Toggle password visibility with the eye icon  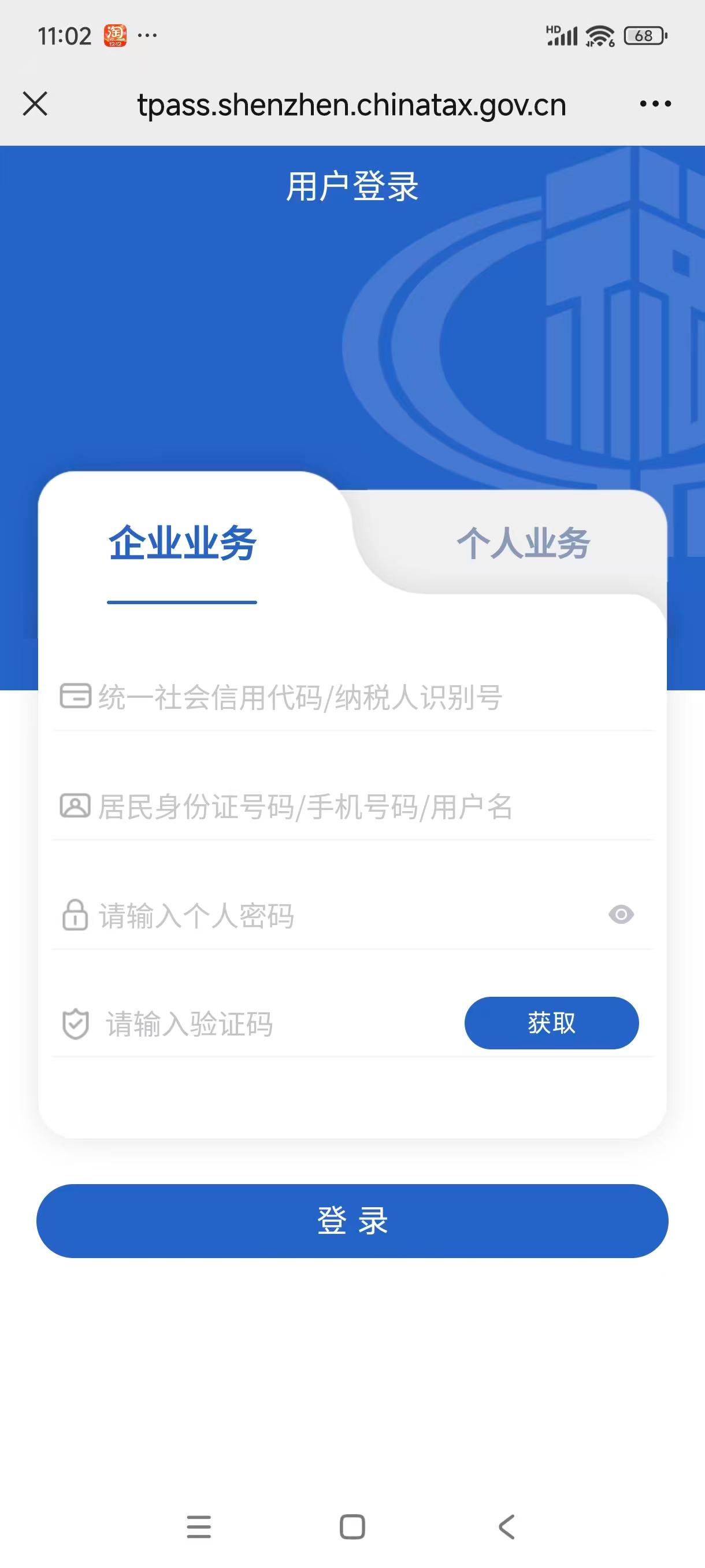tap(622, 915)
